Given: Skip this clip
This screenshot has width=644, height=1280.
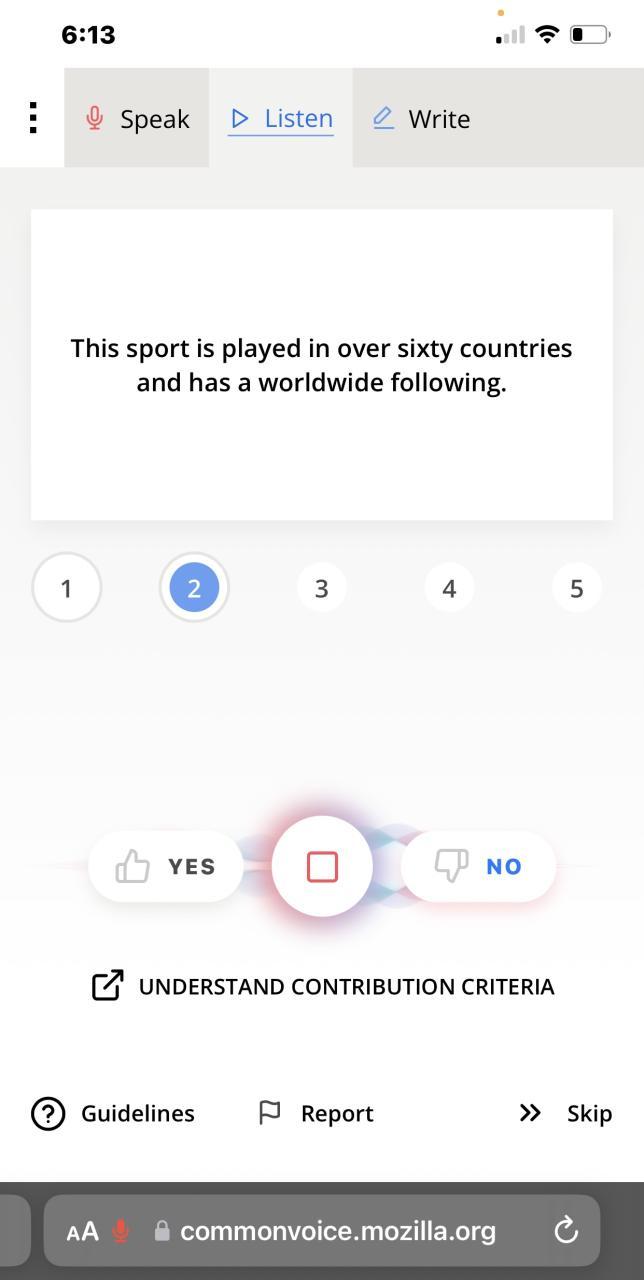Looking at the screenshot, I should tap(566, 1113).
